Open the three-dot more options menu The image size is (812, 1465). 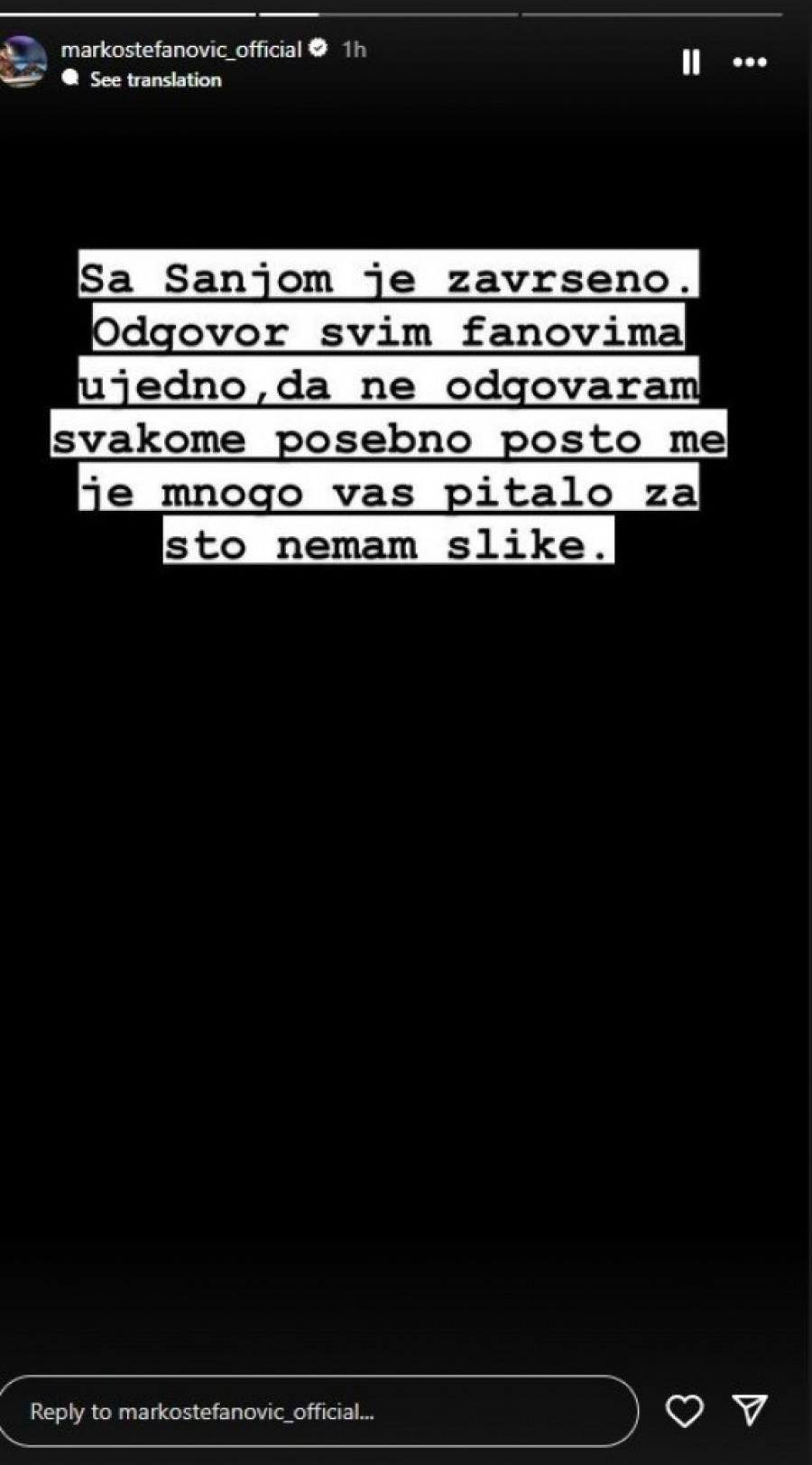(x=749, y=62)
